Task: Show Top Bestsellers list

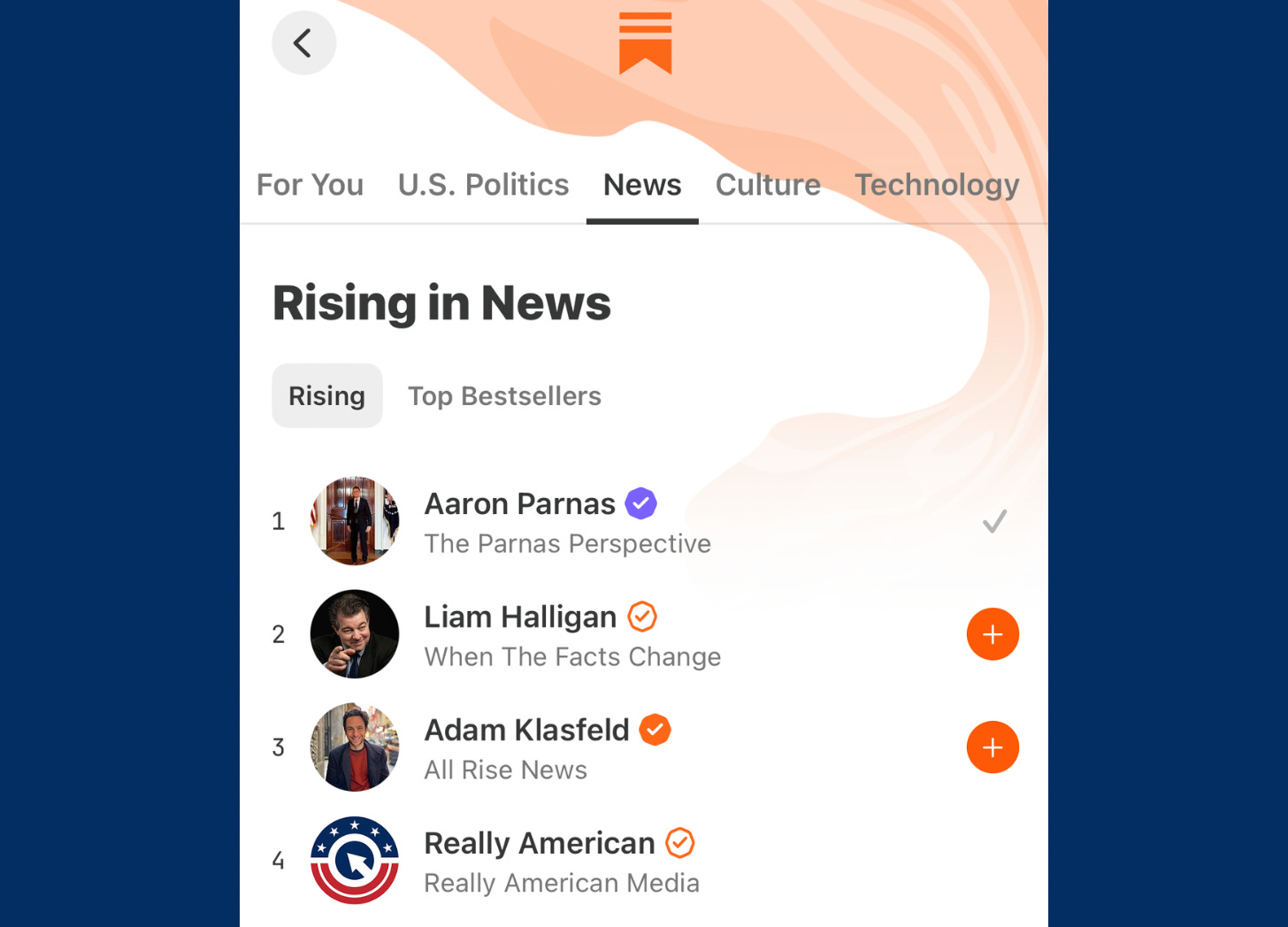Action: tap(504, 395)
